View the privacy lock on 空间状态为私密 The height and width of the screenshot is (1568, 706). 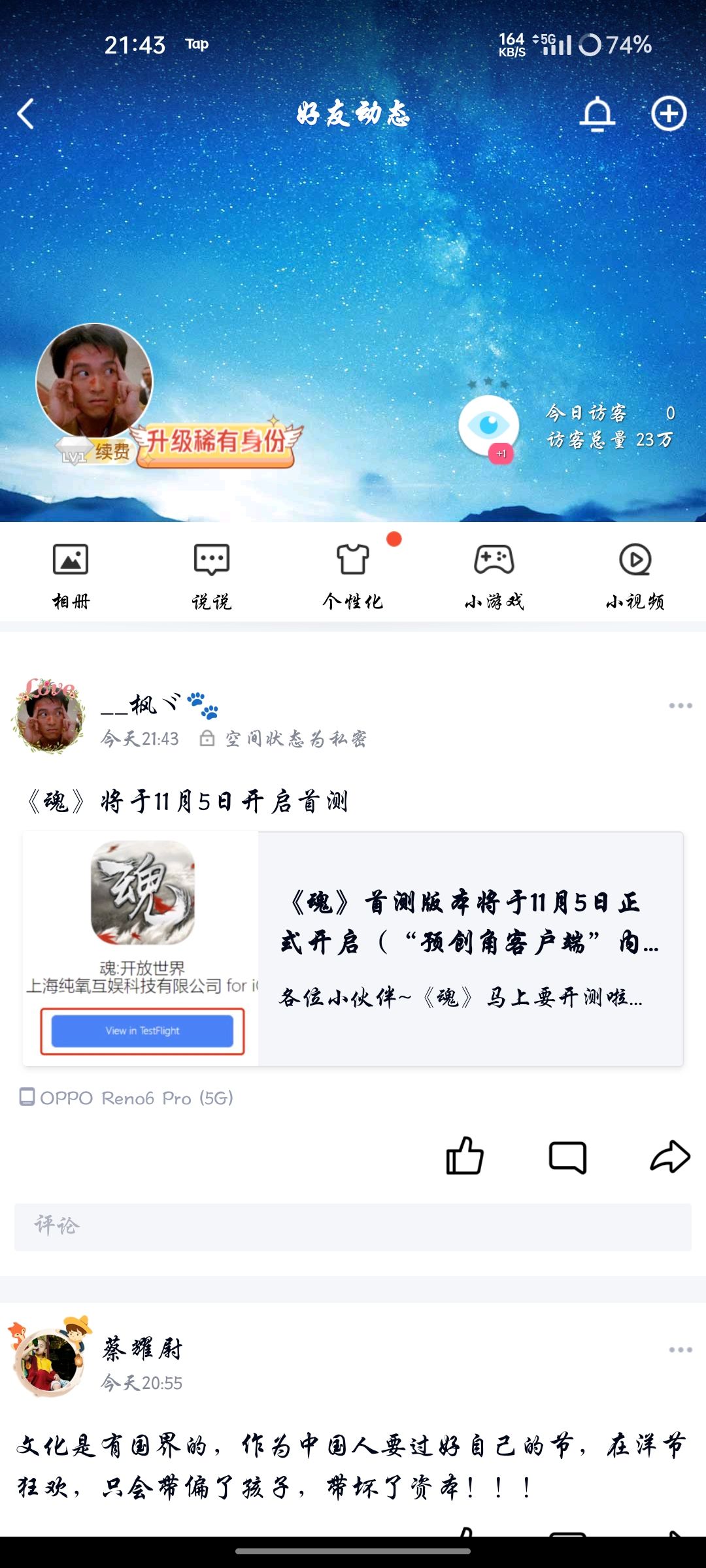[x=207, y=739]
